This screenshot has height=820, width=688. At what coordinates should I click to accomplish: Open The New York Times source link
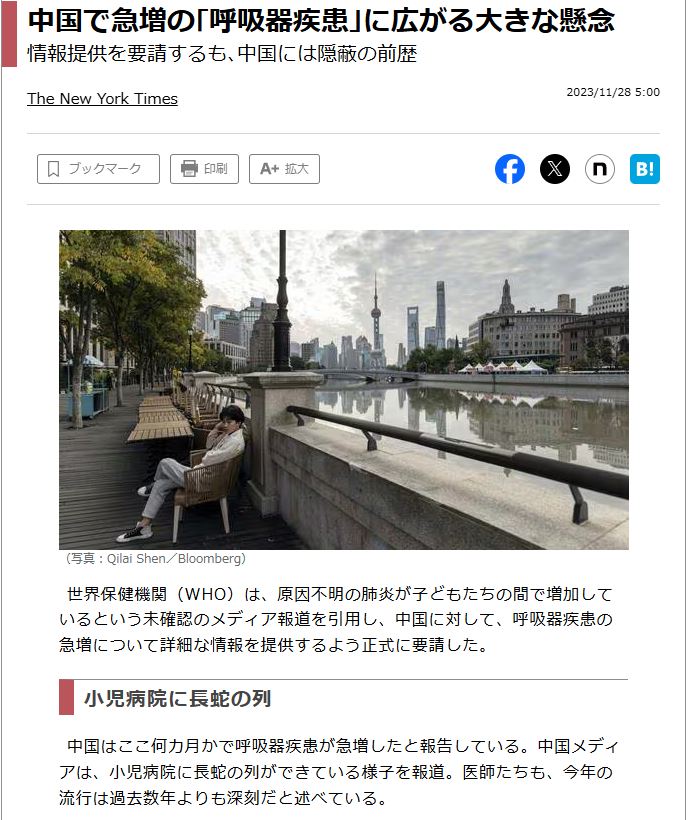point(102,98)
